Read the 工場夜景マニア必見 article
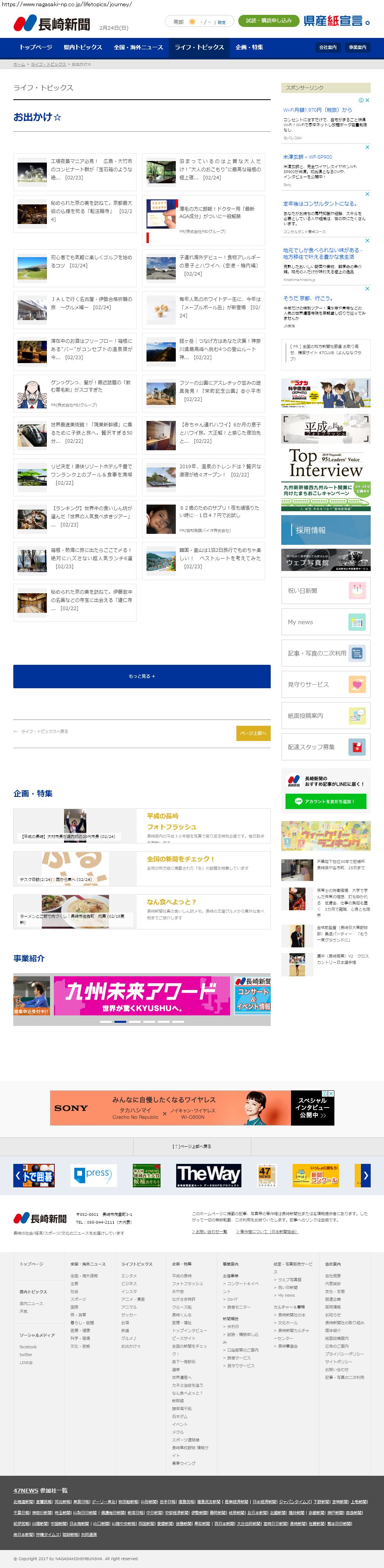384x1568 pixels. 91,169
